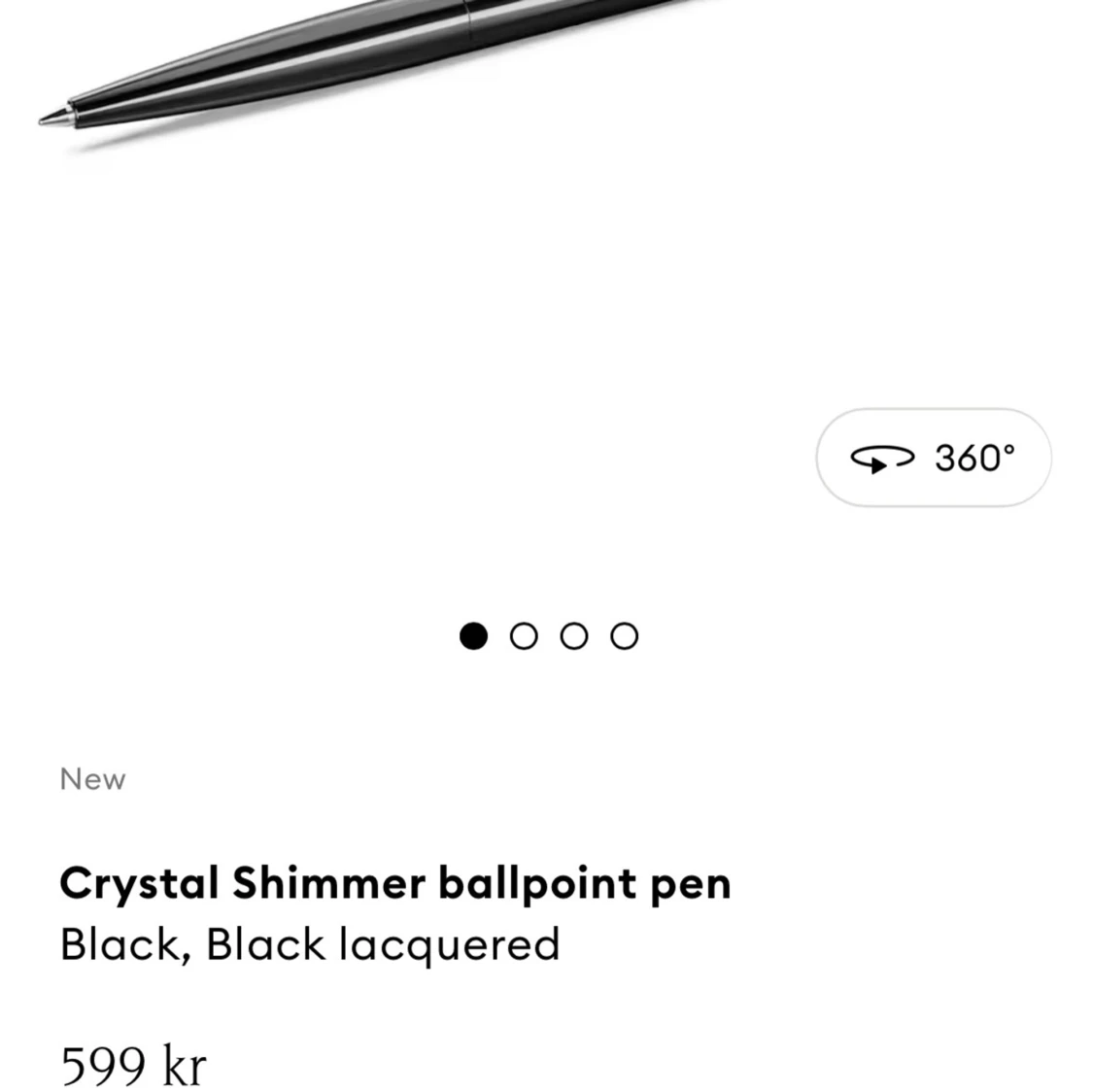Go to the fourth image indicator dot
Viewport: 1093px width, 1092px height.
(625, 636)
